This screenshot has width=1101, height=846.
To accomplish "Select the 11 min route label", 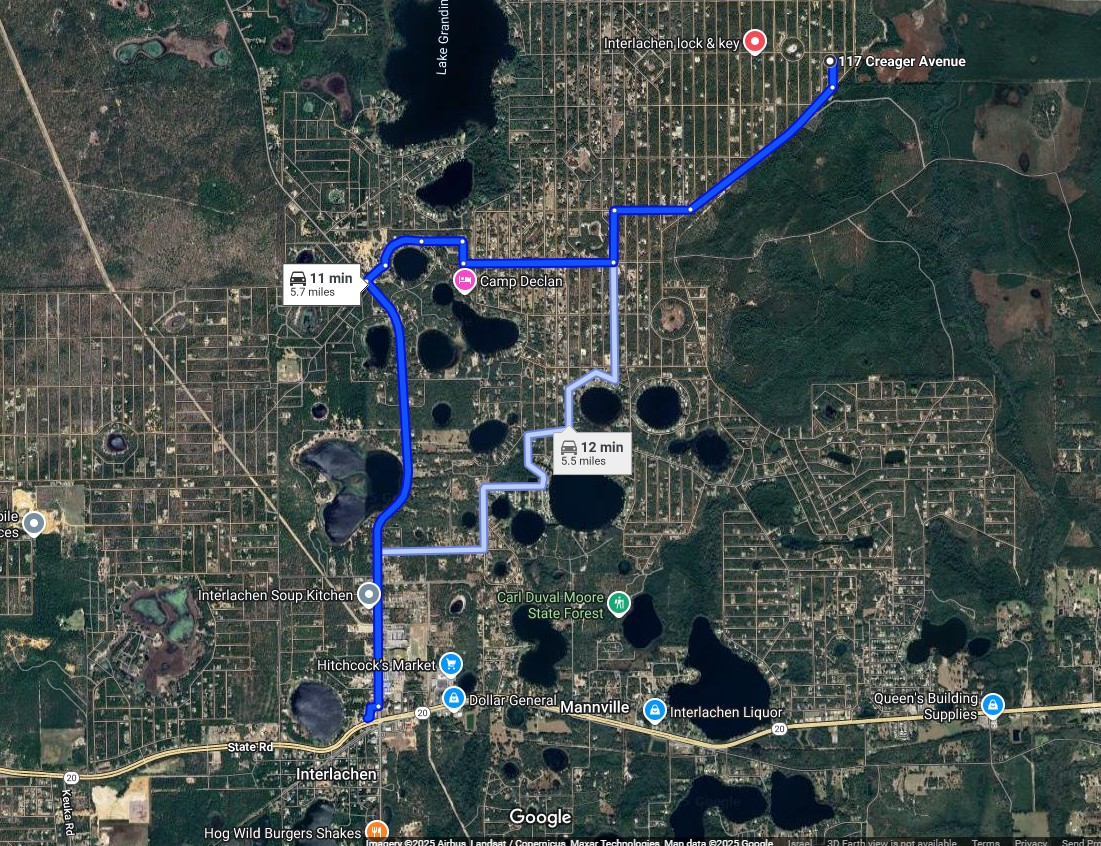I will coord(322,284).
